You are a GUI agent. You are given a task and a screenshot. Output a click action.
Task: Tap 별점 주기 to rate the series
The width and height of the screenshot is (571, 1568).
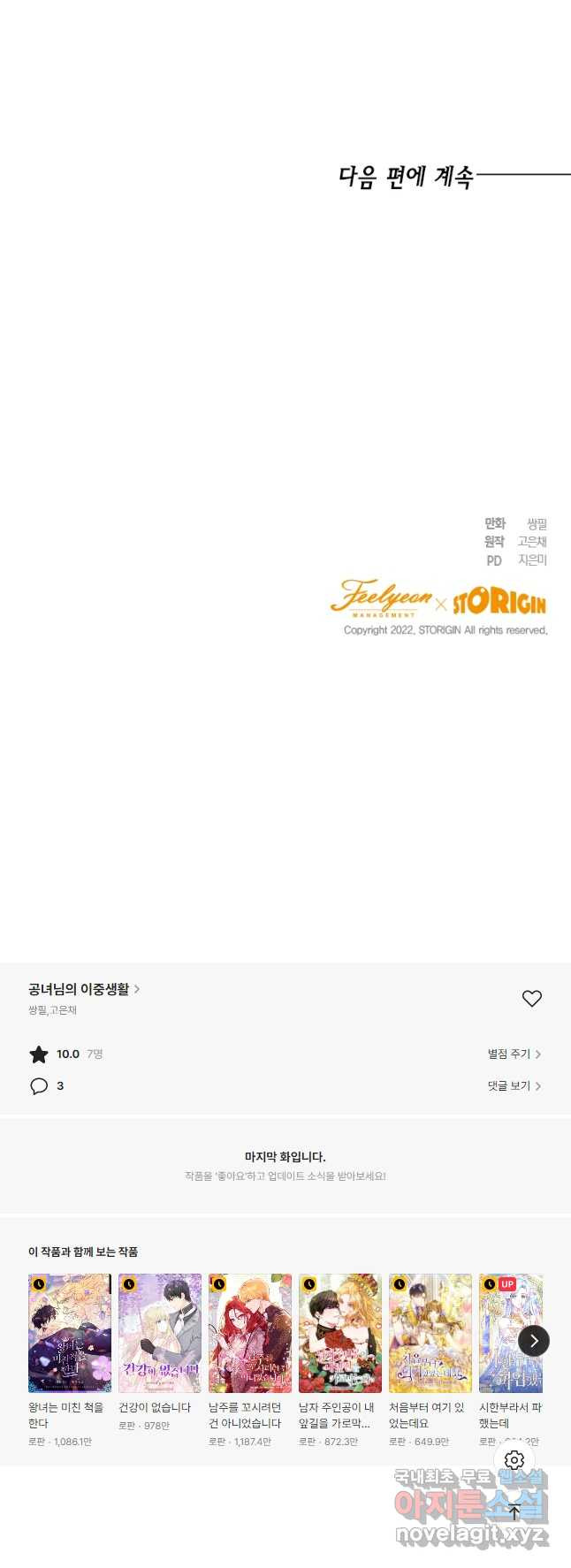[514, 1054]
